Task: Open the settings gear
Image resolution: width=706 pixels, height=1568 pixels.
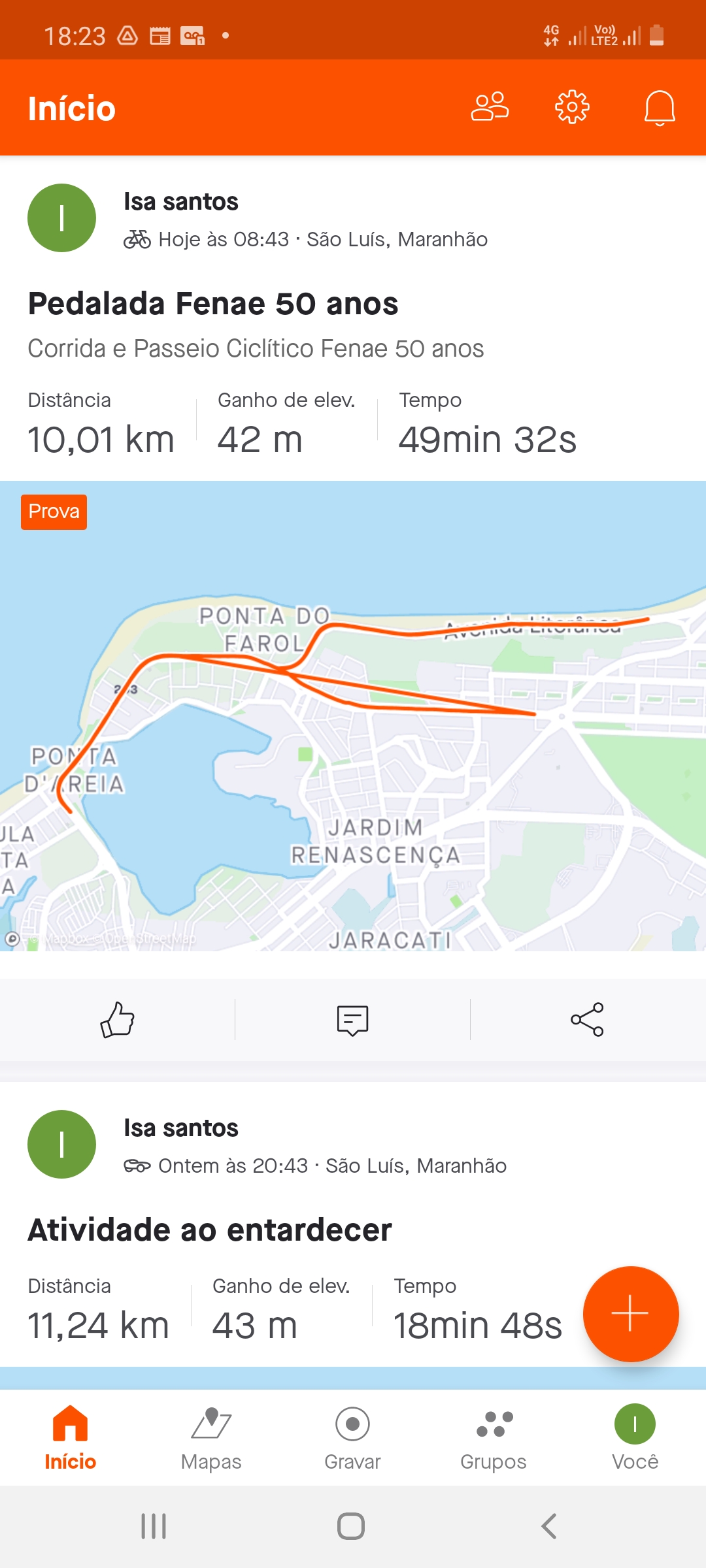Action: [x=572, y=107]
